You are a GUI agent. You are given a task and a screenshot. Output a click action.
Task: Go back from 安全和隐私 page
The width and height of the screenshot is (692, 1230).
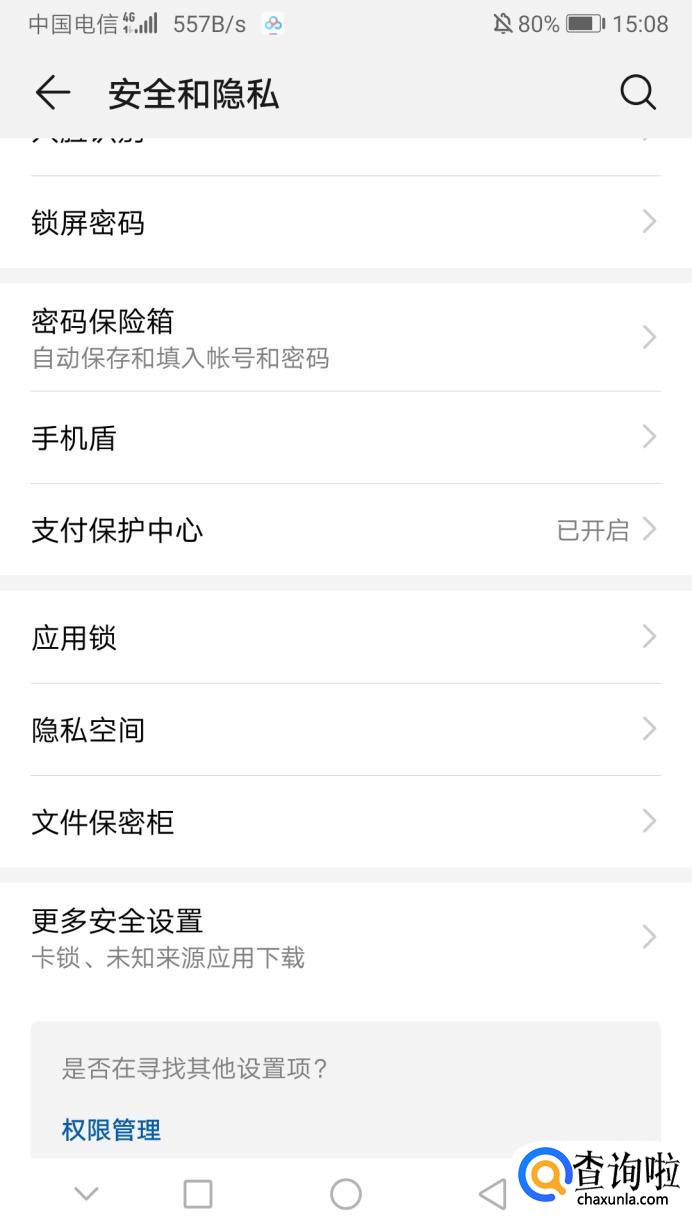53,93
